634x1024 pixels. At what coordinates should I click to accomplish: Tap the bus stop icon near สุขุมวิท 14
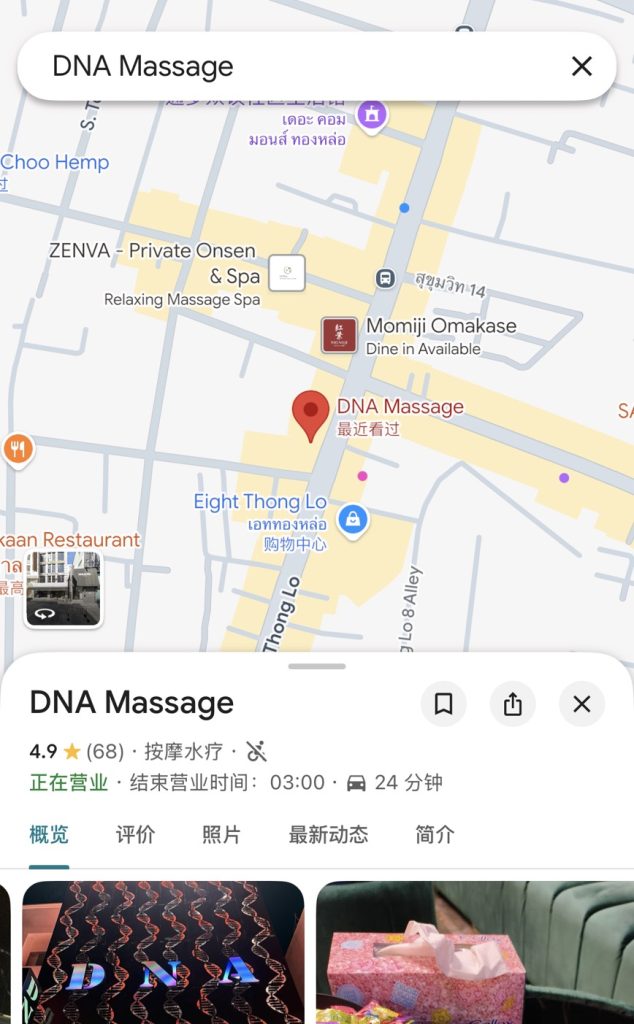point(385,278)
